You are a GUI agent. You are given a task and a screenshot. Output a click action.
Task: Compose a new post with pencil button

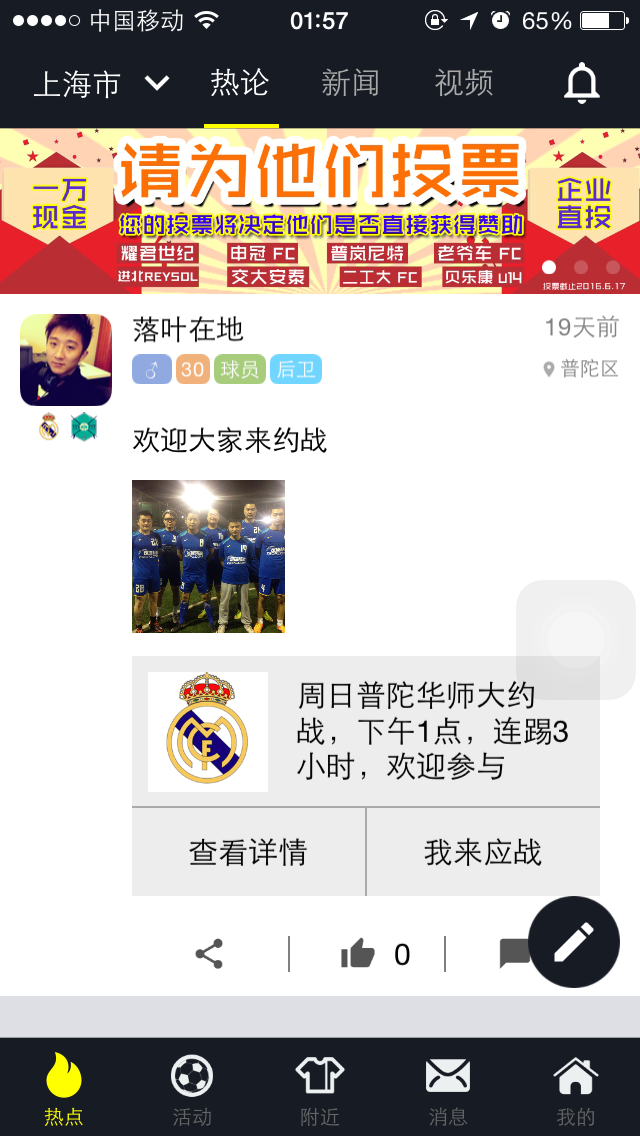coord(574,942)
